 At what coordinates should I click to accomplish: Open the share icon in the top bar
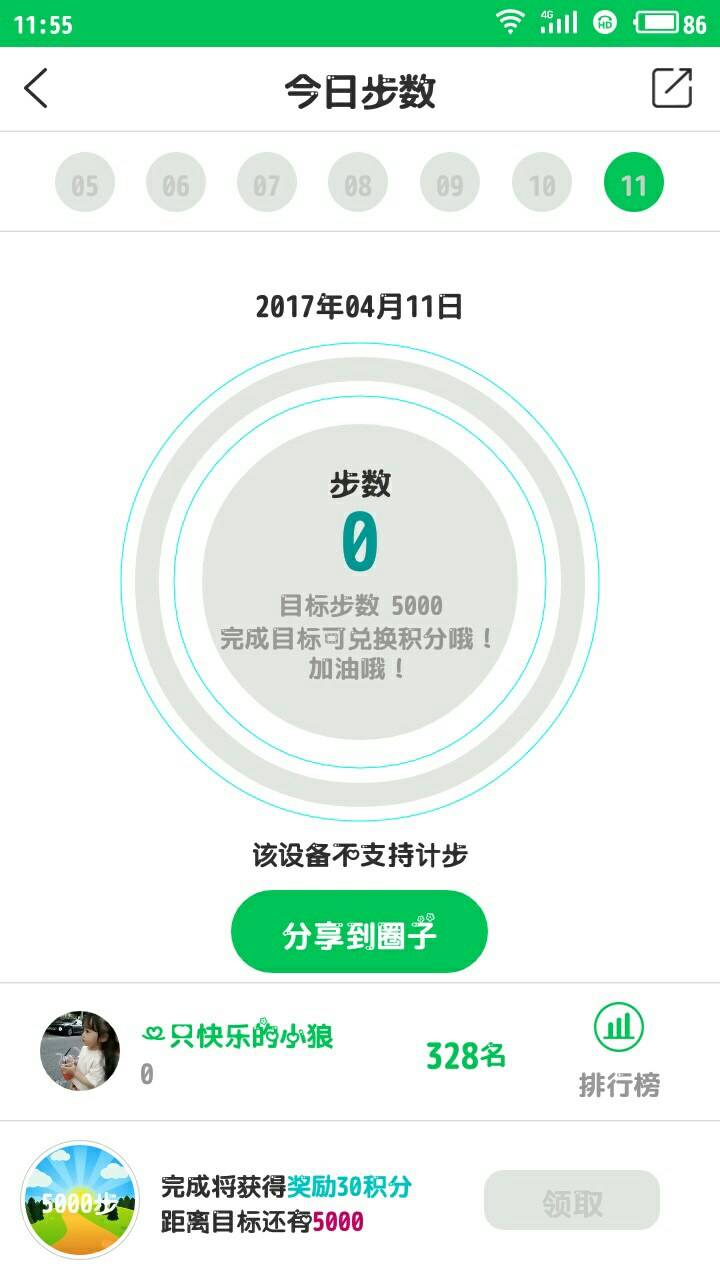pos(671,88)
